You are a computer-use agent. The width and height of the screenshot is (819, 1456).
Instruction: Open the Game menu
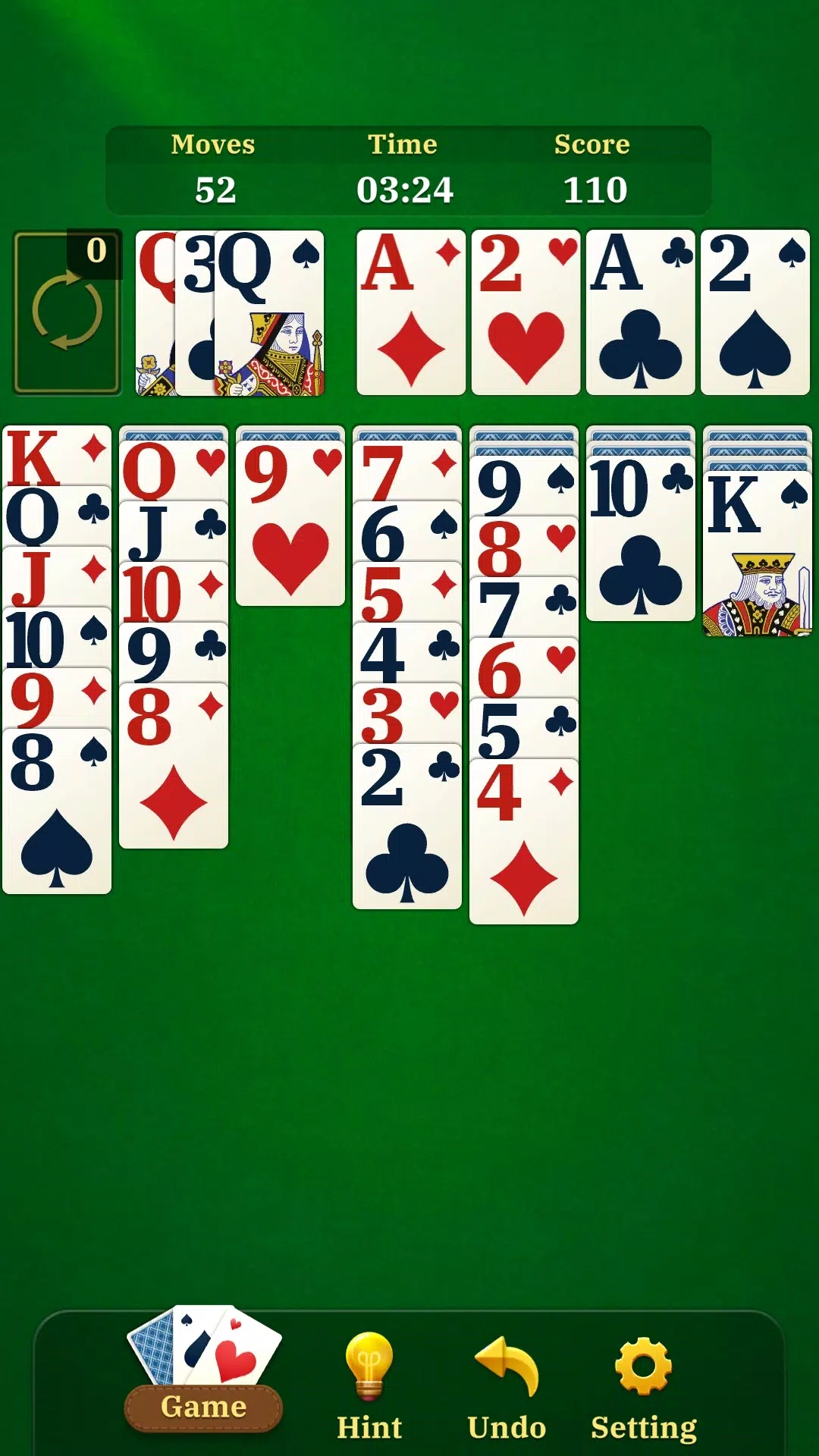(x=203, y=1373)
